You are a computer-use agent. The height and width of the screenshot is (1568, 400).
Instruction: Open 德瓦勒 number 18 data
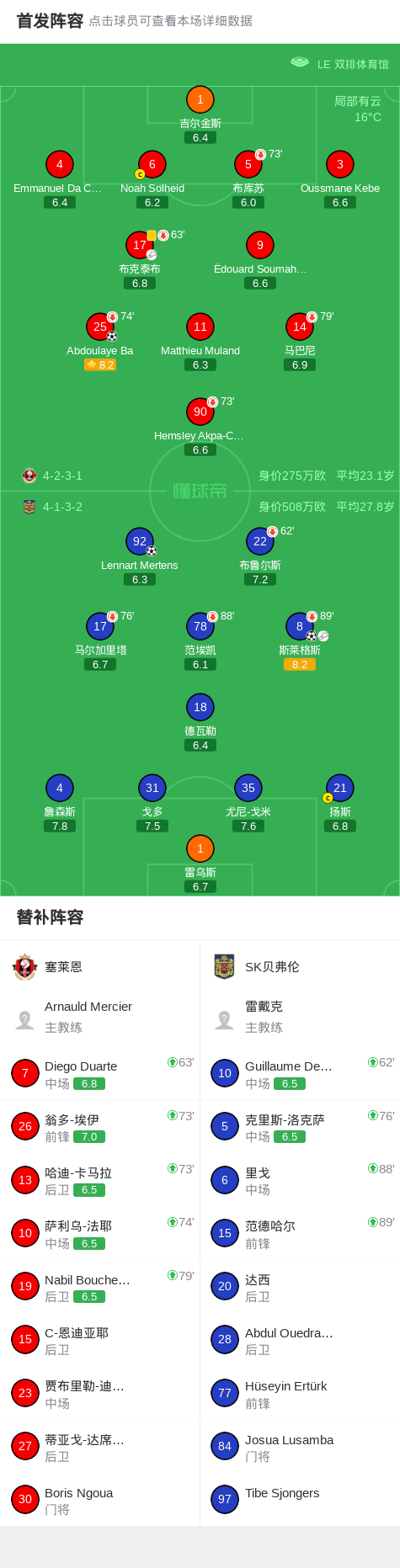[200, 722]
